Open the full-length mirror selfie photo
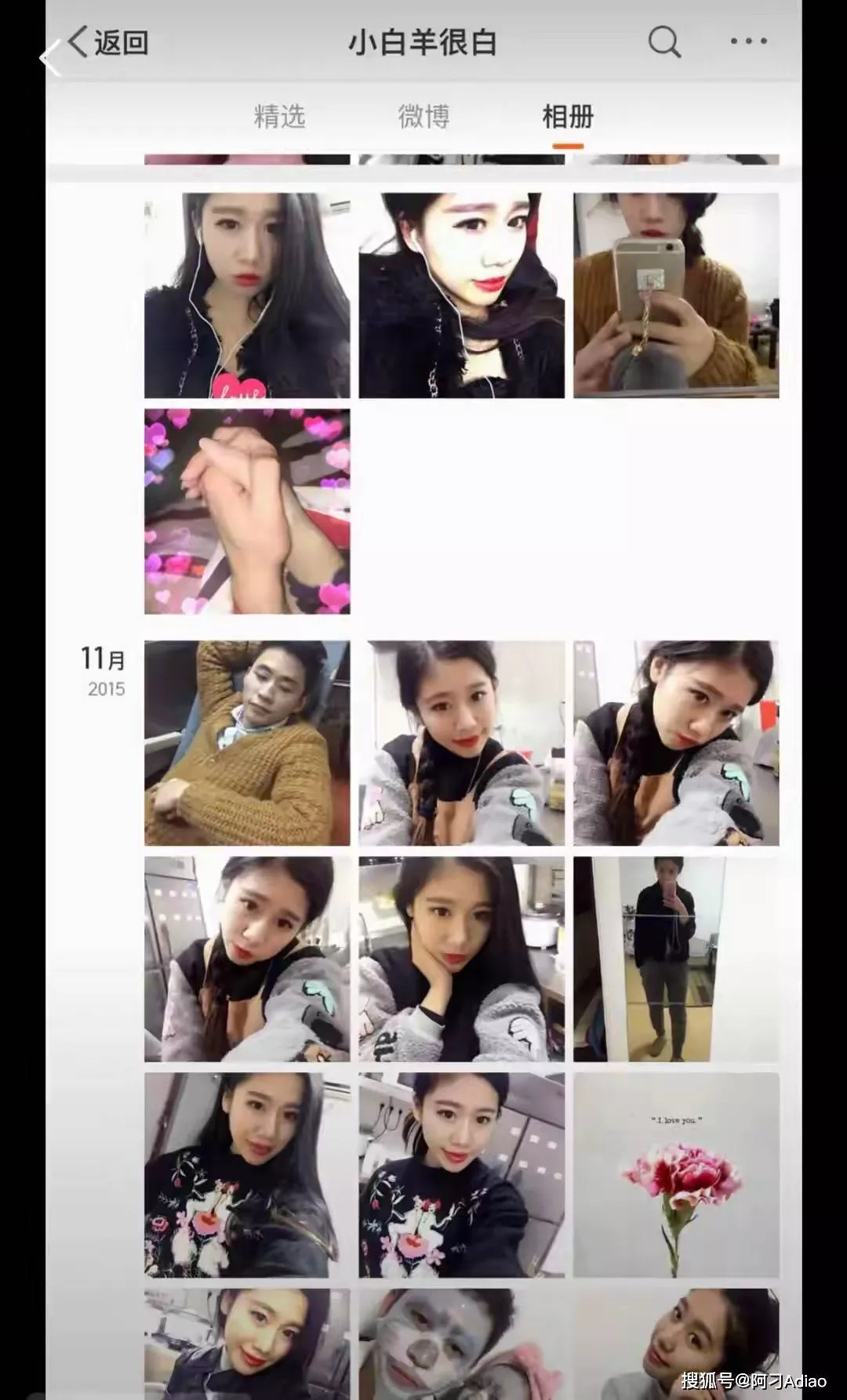Image resolution: width=847 pixels, height=1400 pixels. click(676, 959)
